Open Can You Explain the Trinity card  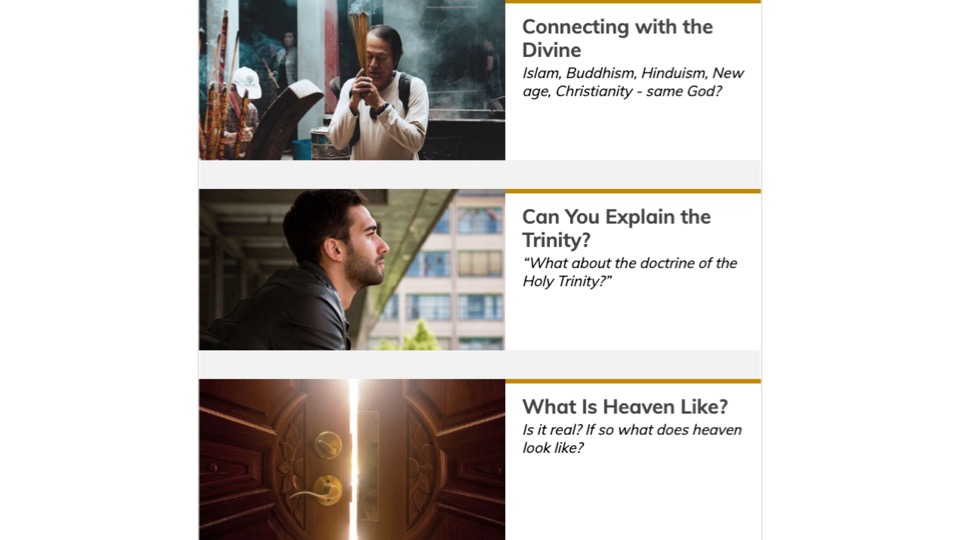pos(616,228)
